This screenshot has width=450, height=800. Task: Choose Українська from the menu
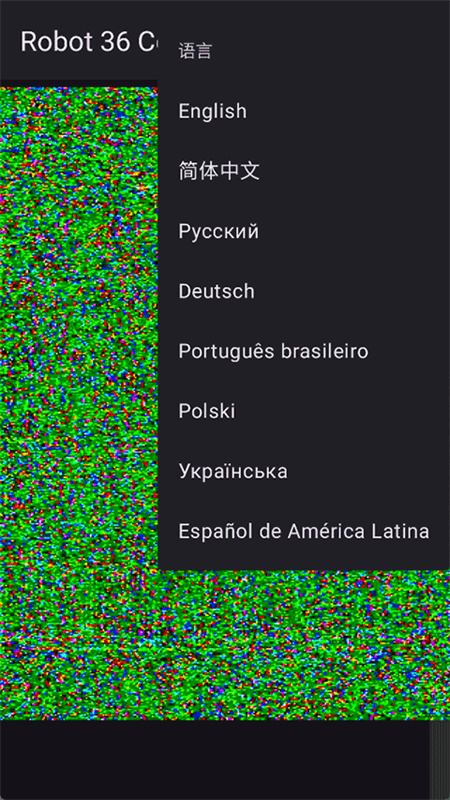point(304,471)
